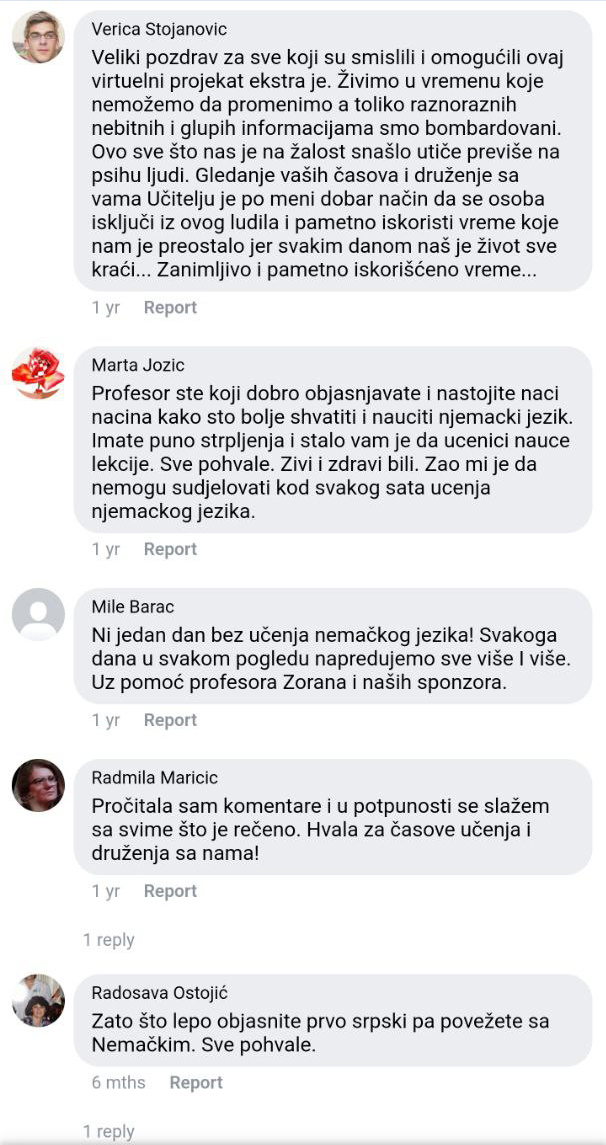Report Radosava Ostojić's comment
This screenshot has width=606, height=1145.
[x=196, y=1082]
